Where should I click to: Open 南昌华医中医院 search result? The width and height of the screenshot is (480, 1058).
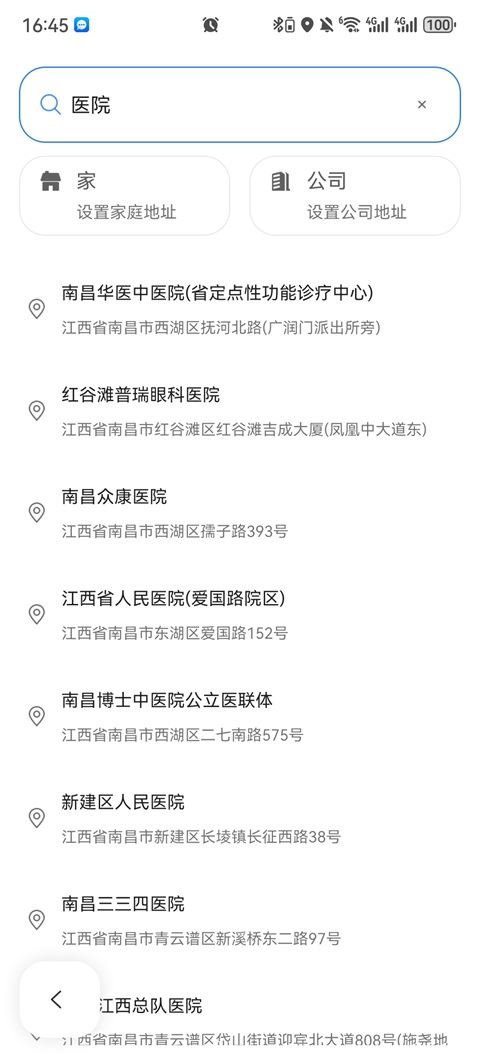(240, 310)
